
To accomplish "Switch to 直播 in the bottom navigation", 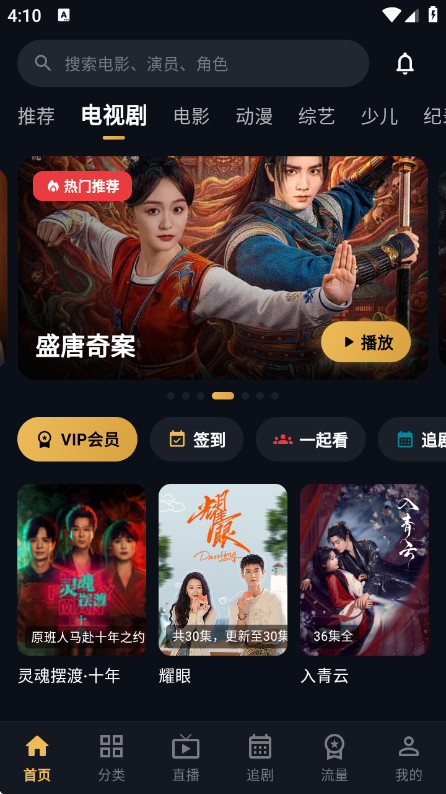I will (x=186, y=758).
